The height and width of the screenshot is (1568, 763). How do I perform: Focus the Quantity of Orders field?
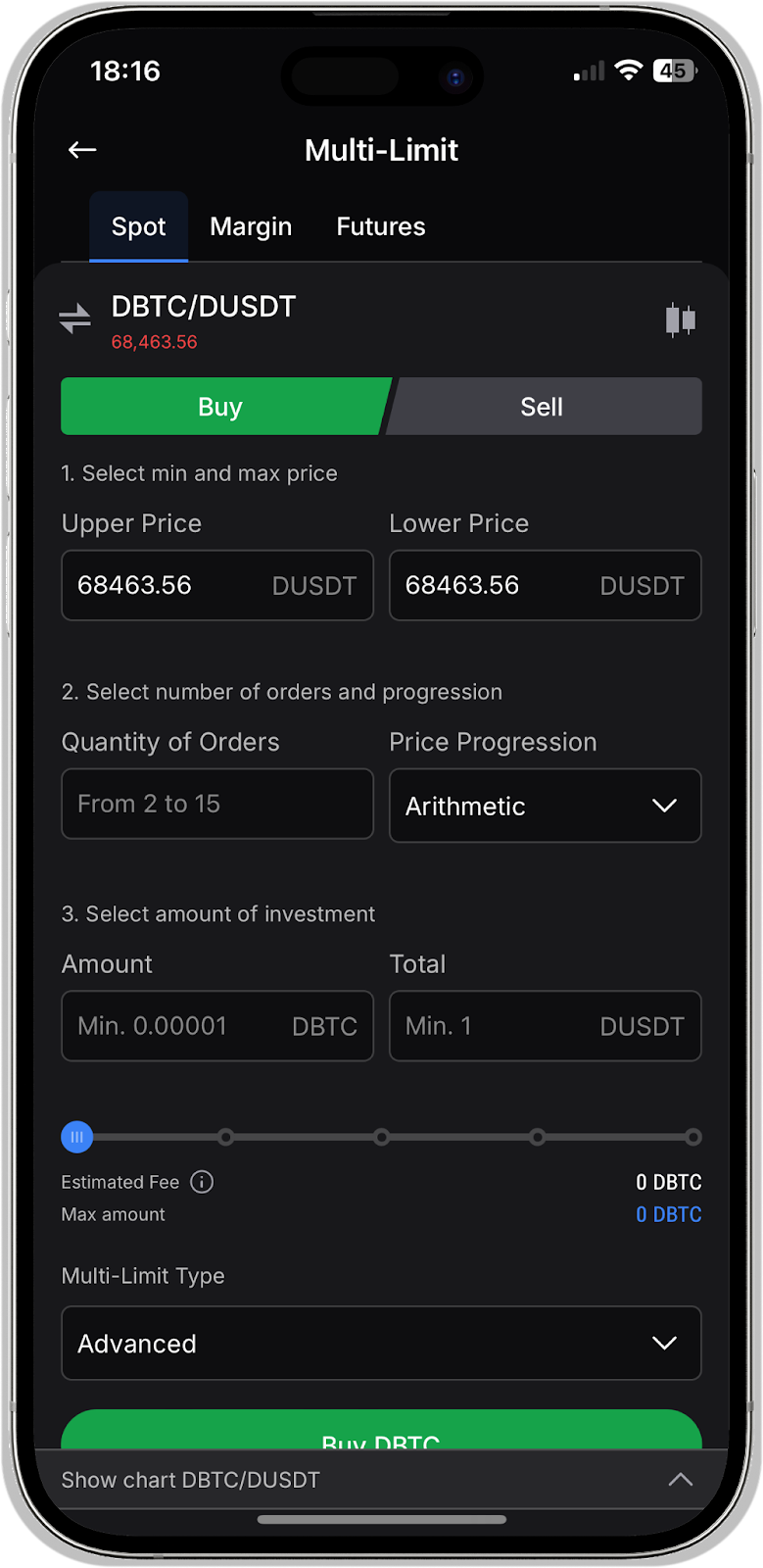pos(216,804)
